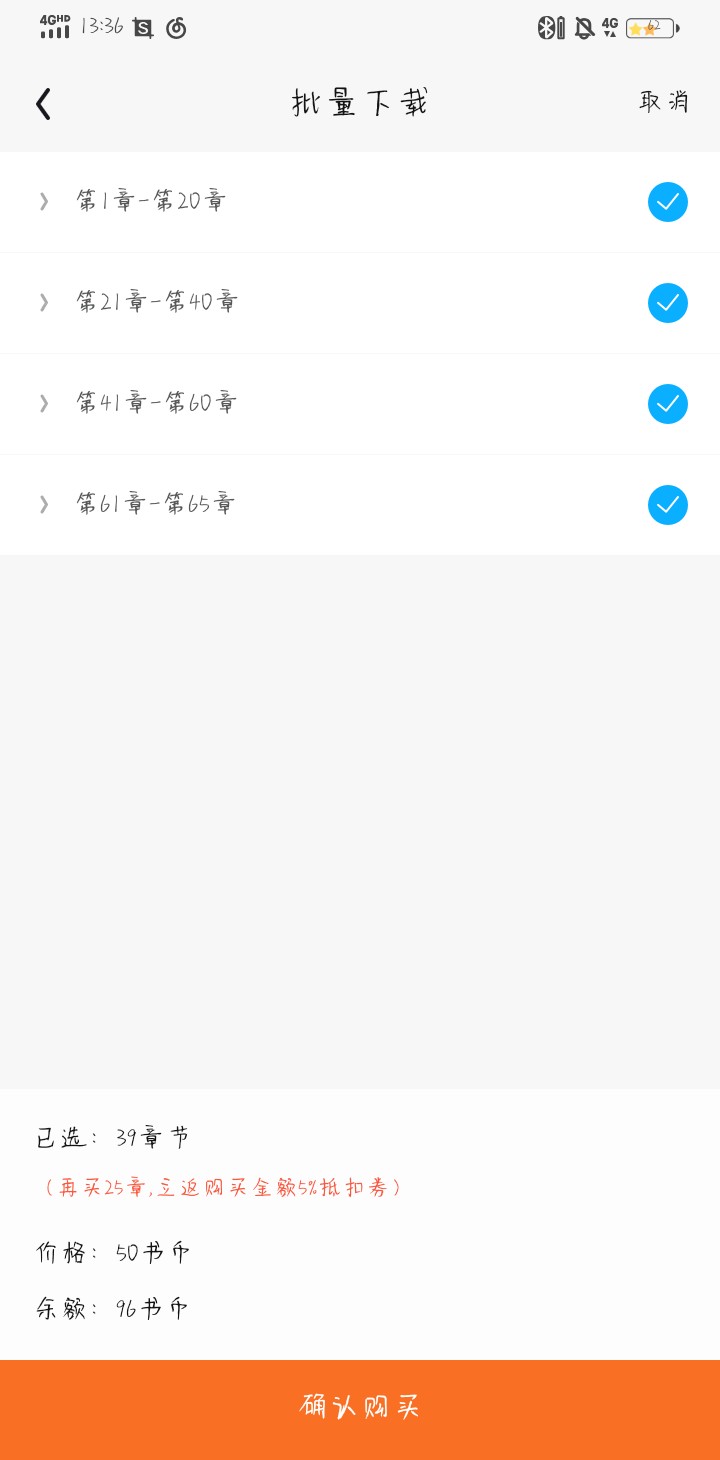Expand the 第41章-第60章 chapter group
Viewport: 720px width, 1460px height.
(44, 403)
